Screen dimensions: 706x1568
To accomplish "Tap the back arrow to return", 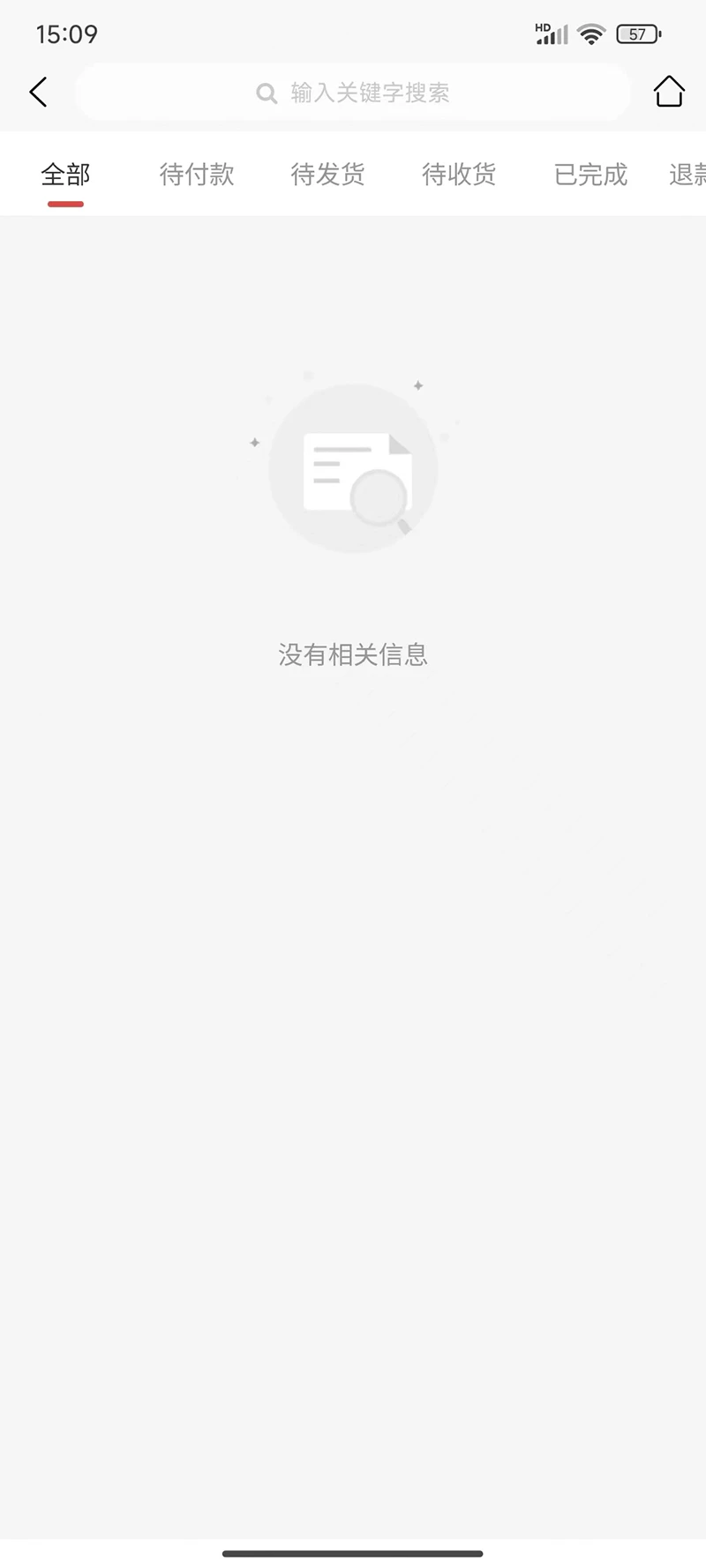I will coord(38,92).
